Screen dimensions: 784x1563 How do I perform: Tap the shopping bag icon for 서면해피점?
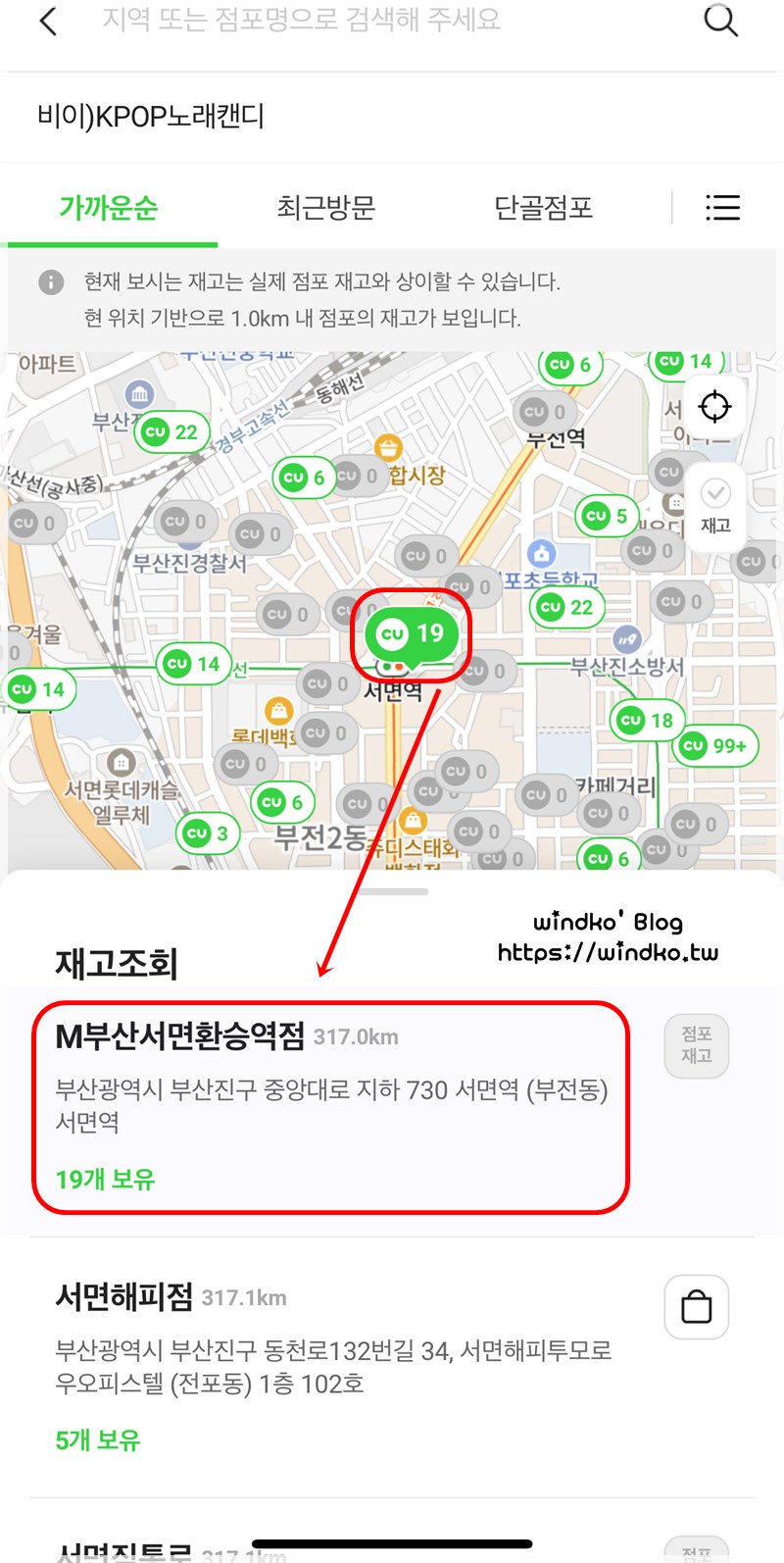coord(696,1307)
